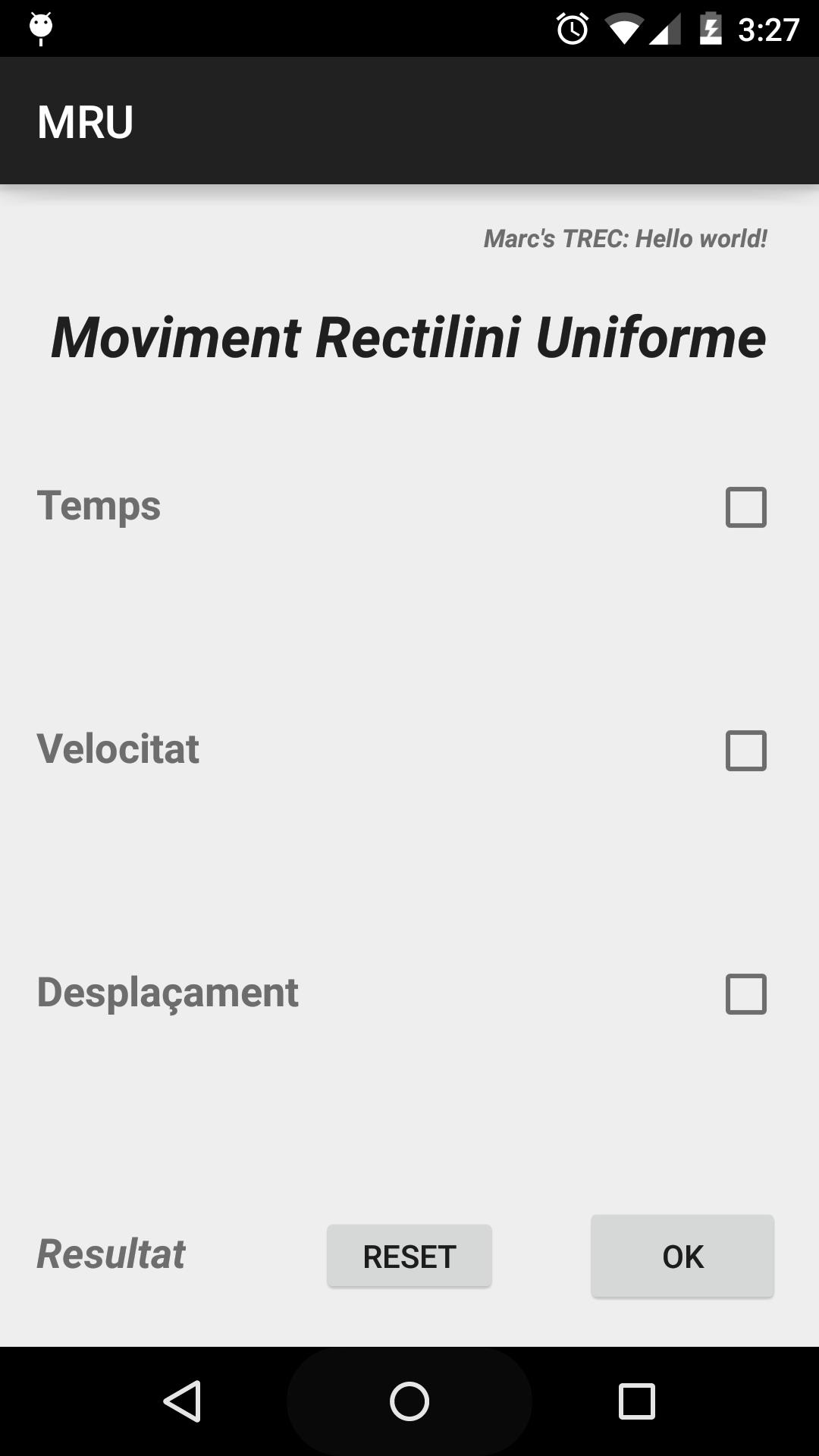Tap the Marc's TREC: Hello world! text

(x=624, y=237)
